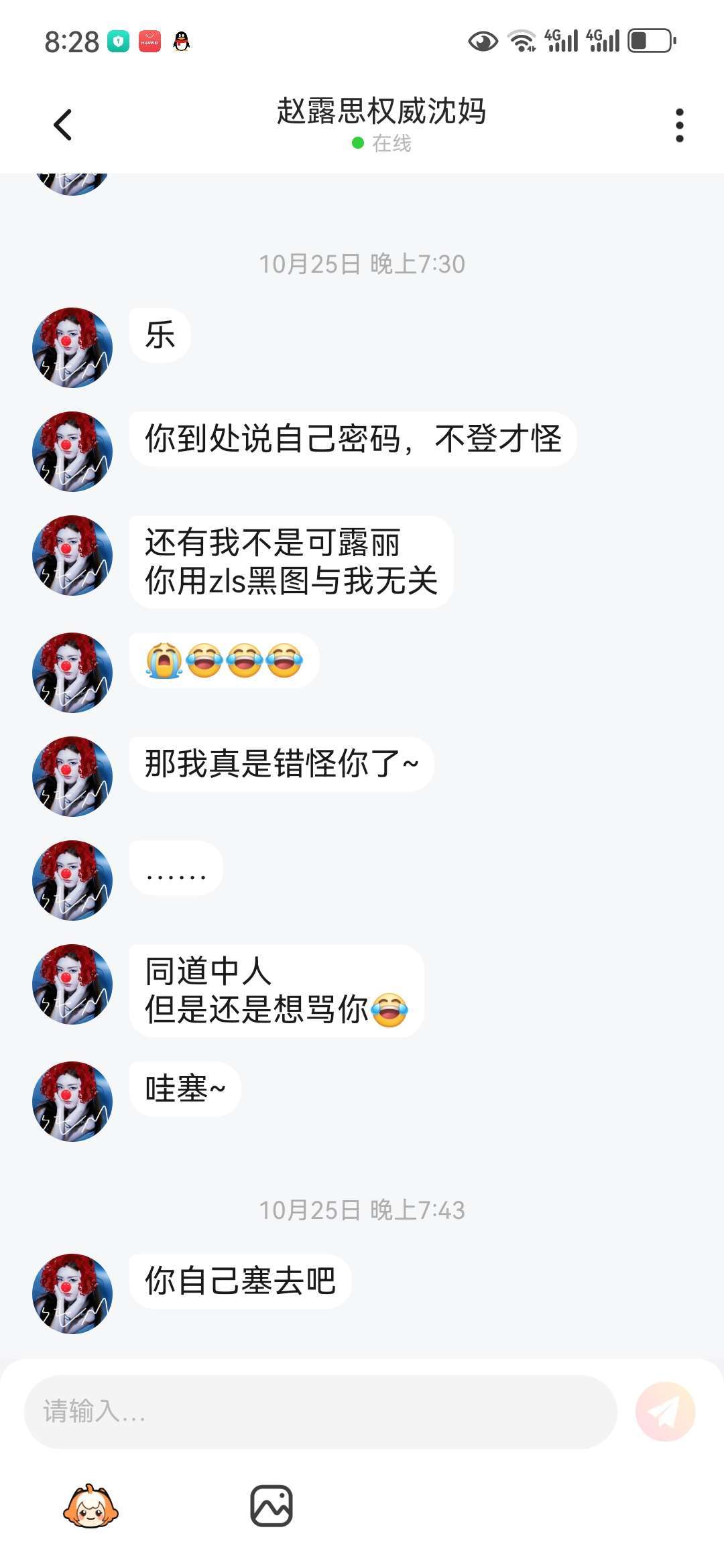Attach an image from the gallery
724x1568 pixels.
pos(271,1506)
